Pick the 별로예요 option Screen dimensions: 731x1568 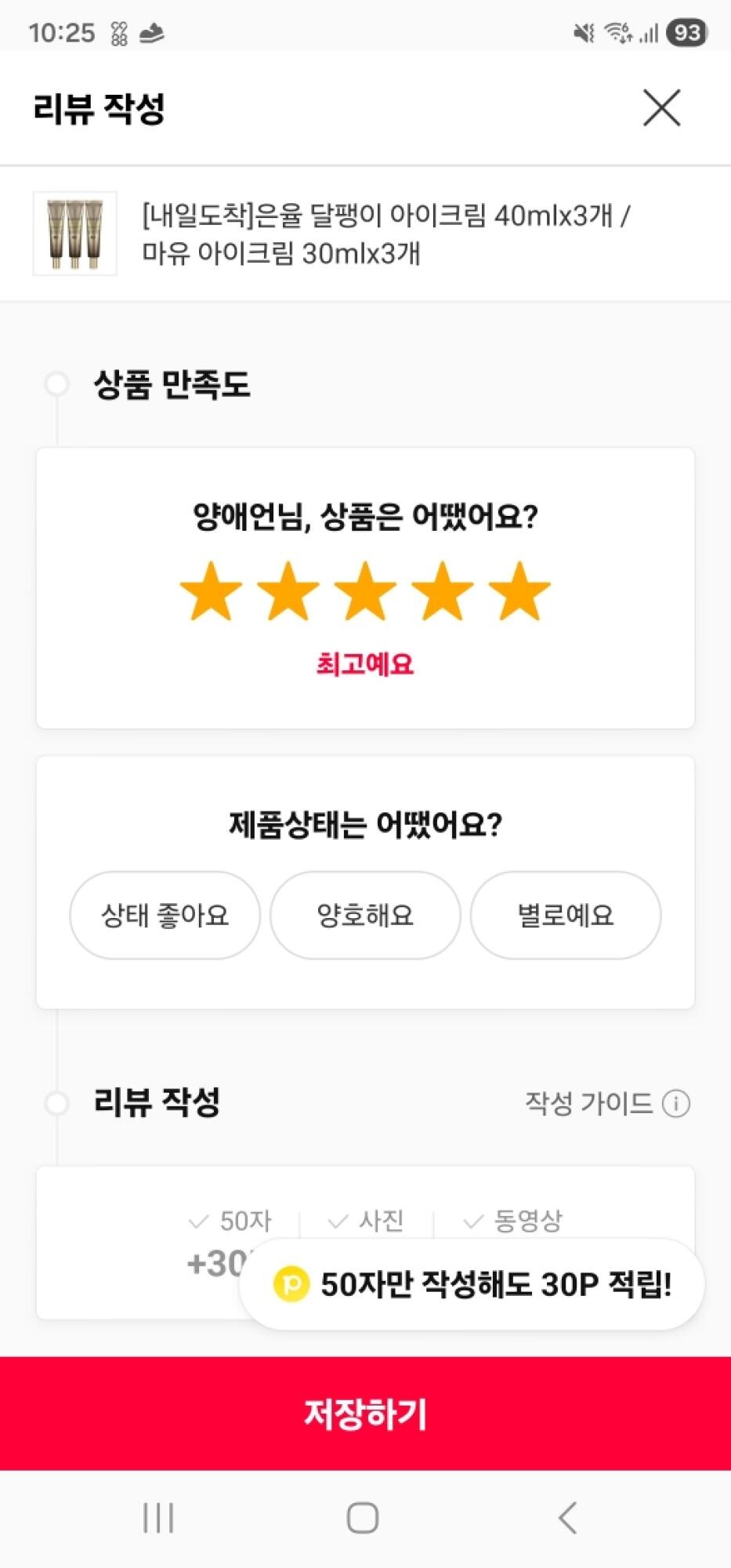(565, 915)
